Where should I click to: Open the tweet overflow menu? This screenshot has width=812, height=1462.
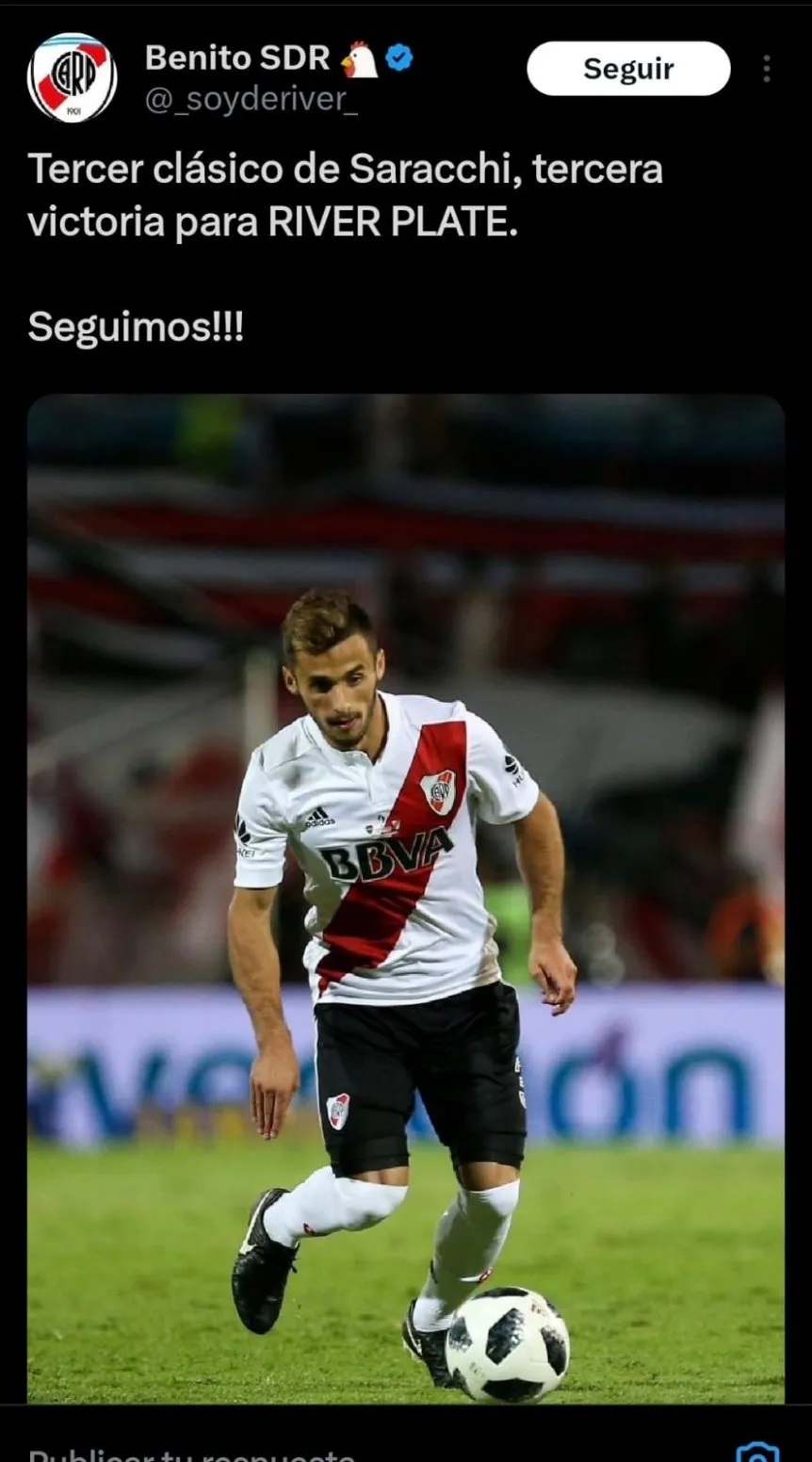[767, 69]
